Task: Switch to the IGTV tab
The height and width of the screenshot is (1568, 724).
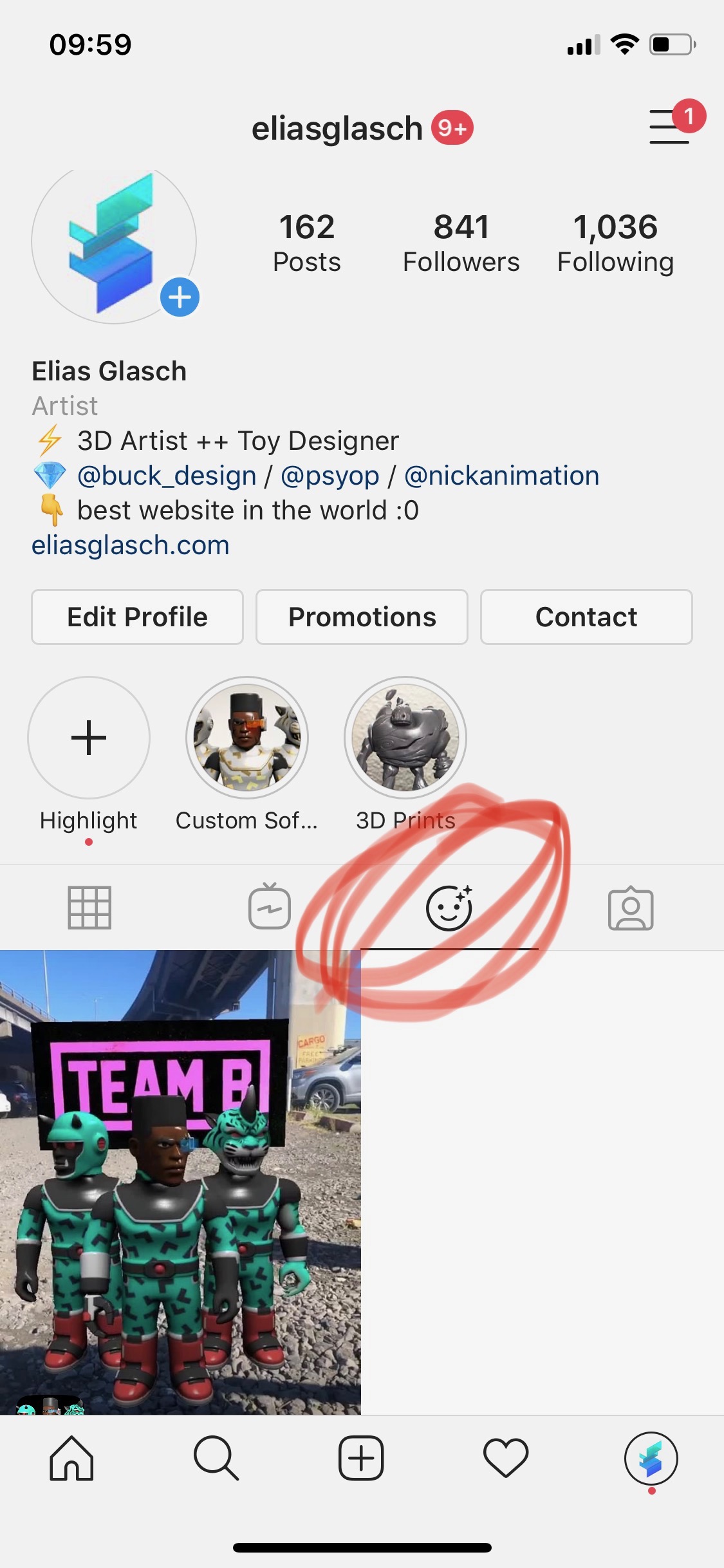Action: [x=270, y=906]
